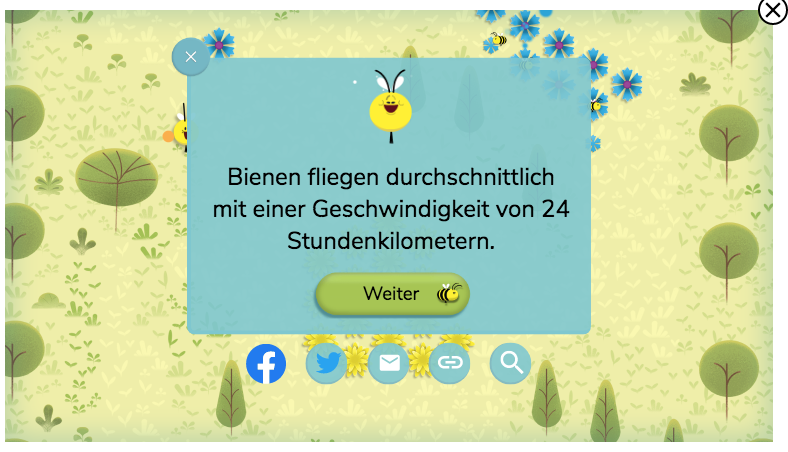Share via email icon
Image resolution: width=788 pixels, height=452 pixels.
click(x=388, y=363)
